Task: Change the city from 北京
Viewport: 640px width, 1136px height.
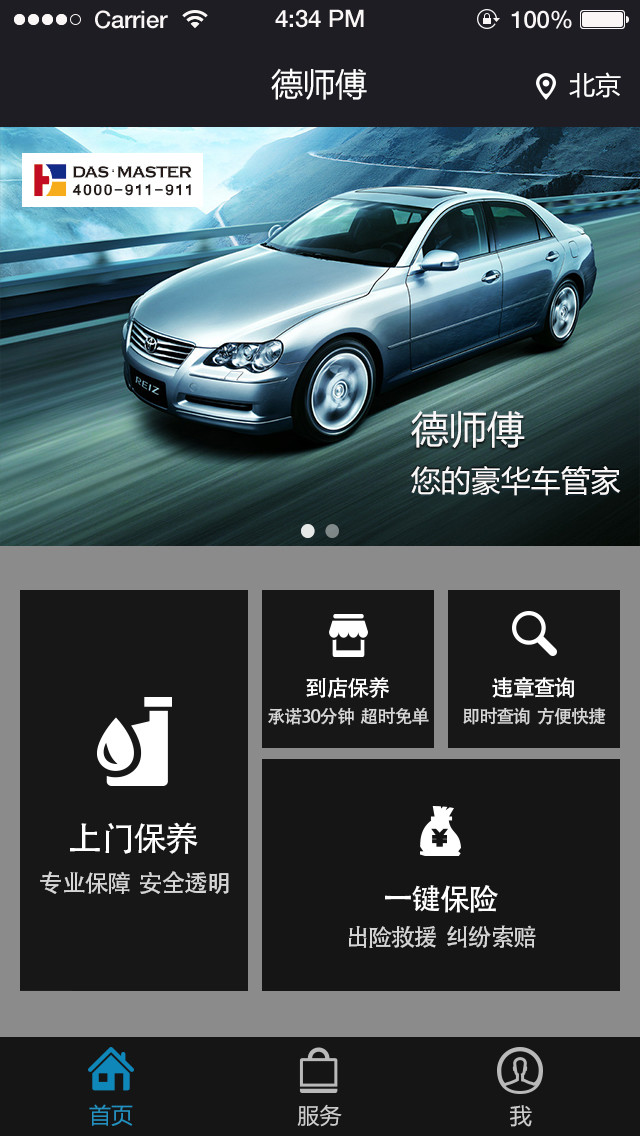Action: [578, 86]
